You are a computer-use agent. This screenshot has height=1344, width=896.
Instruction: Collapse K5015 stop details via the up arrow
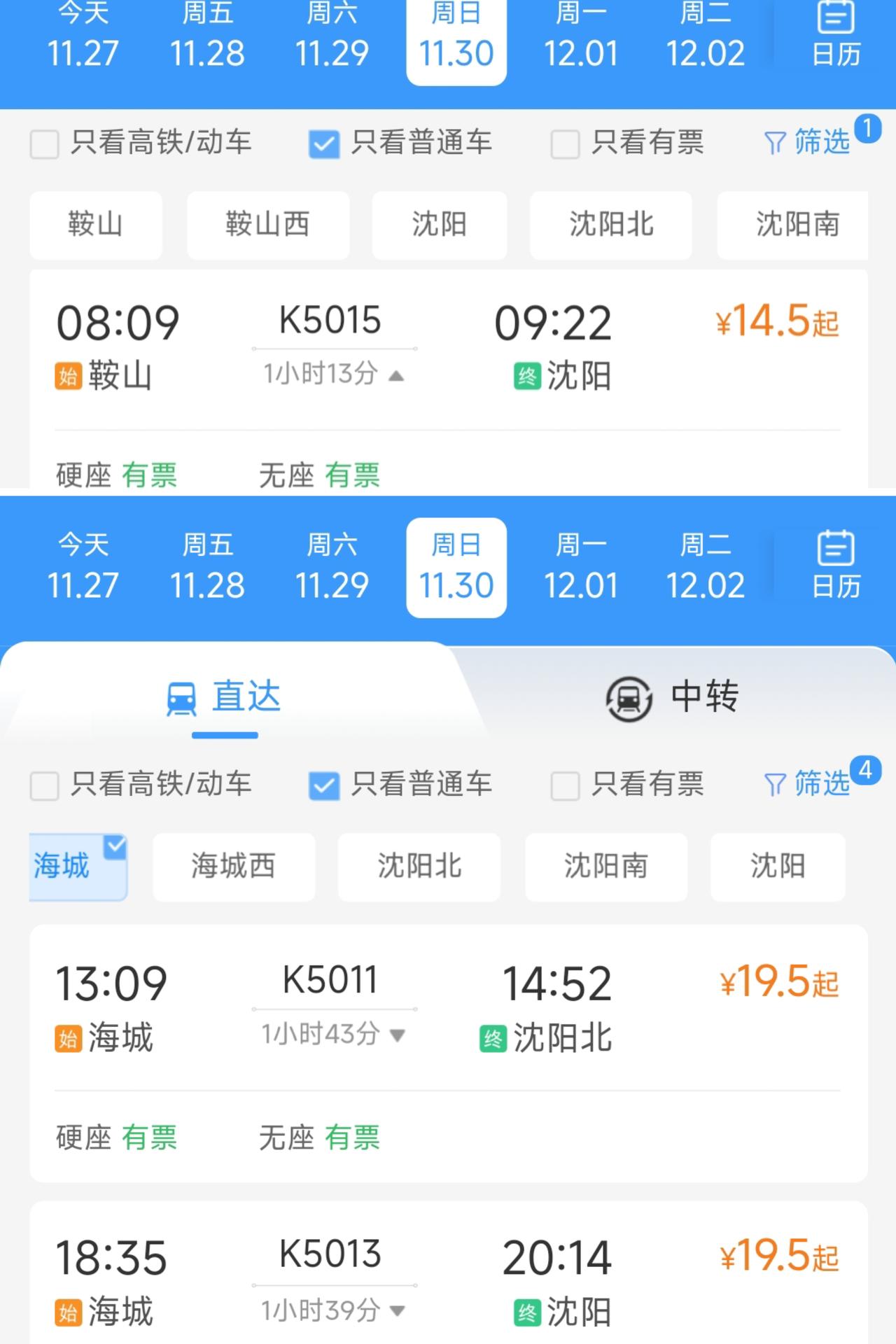click(x=397, y=375)
